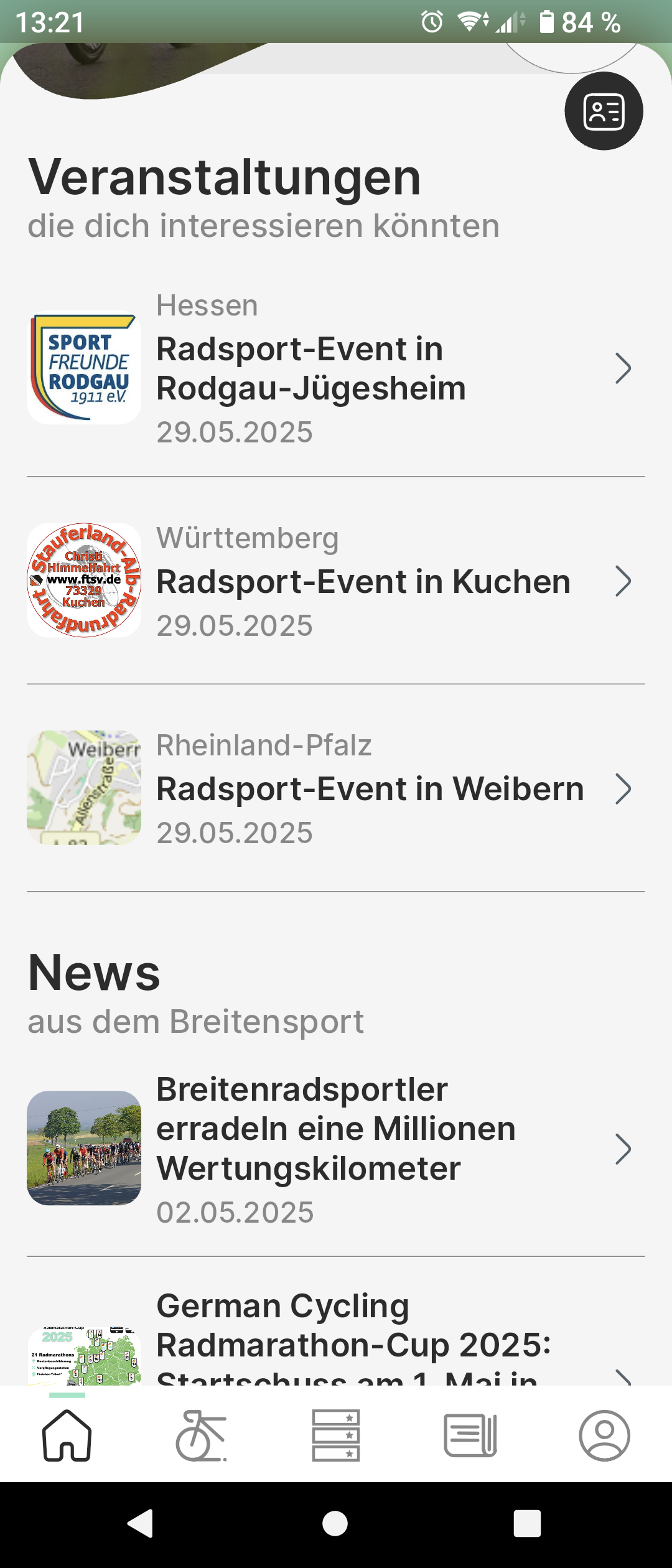
Task: Open the cycling bike tab
Action: [202, 1435]
